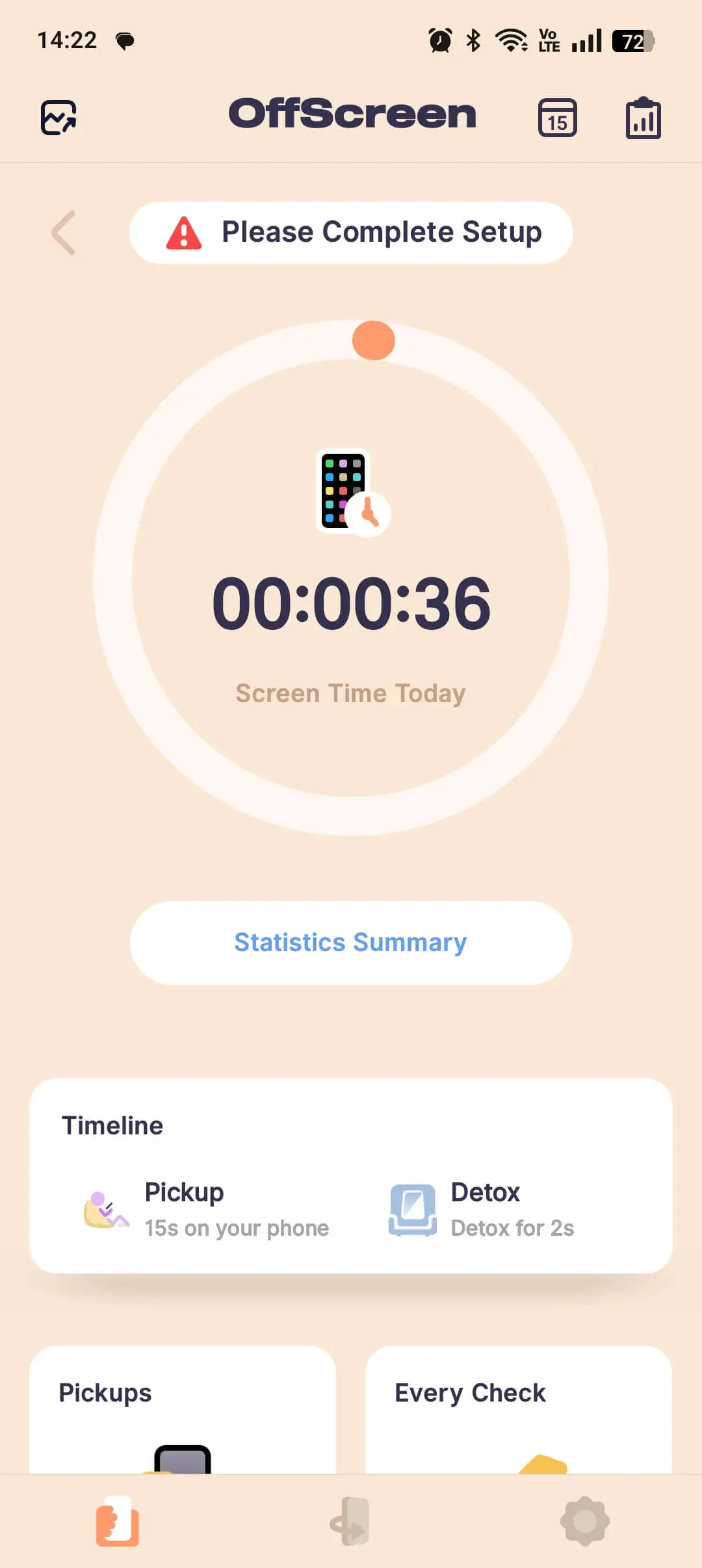The height and width of the screenshot is (1568, 702).
Task: Open the share image icon
Action: 58,118
